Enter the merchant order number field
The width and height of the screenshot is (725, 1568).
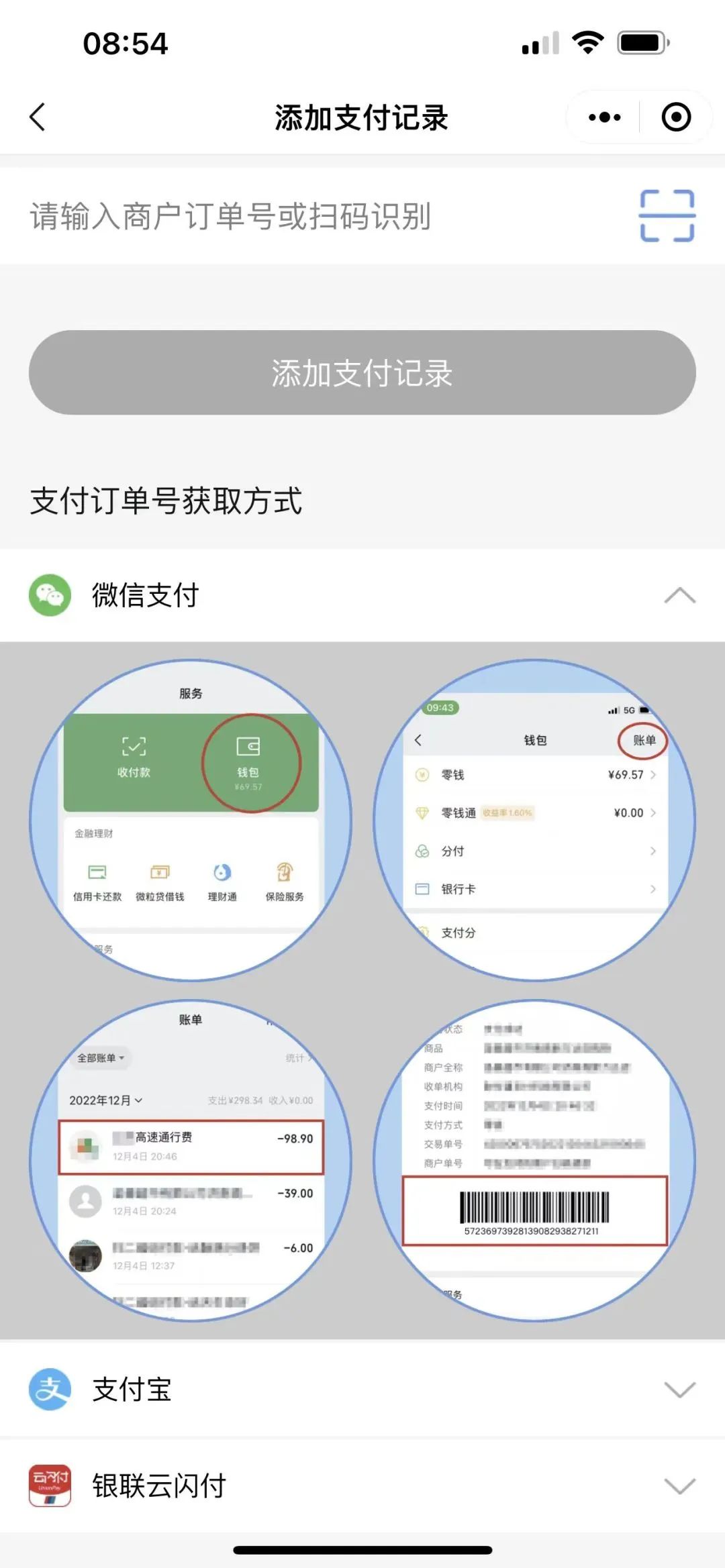[x=302, y=216]
